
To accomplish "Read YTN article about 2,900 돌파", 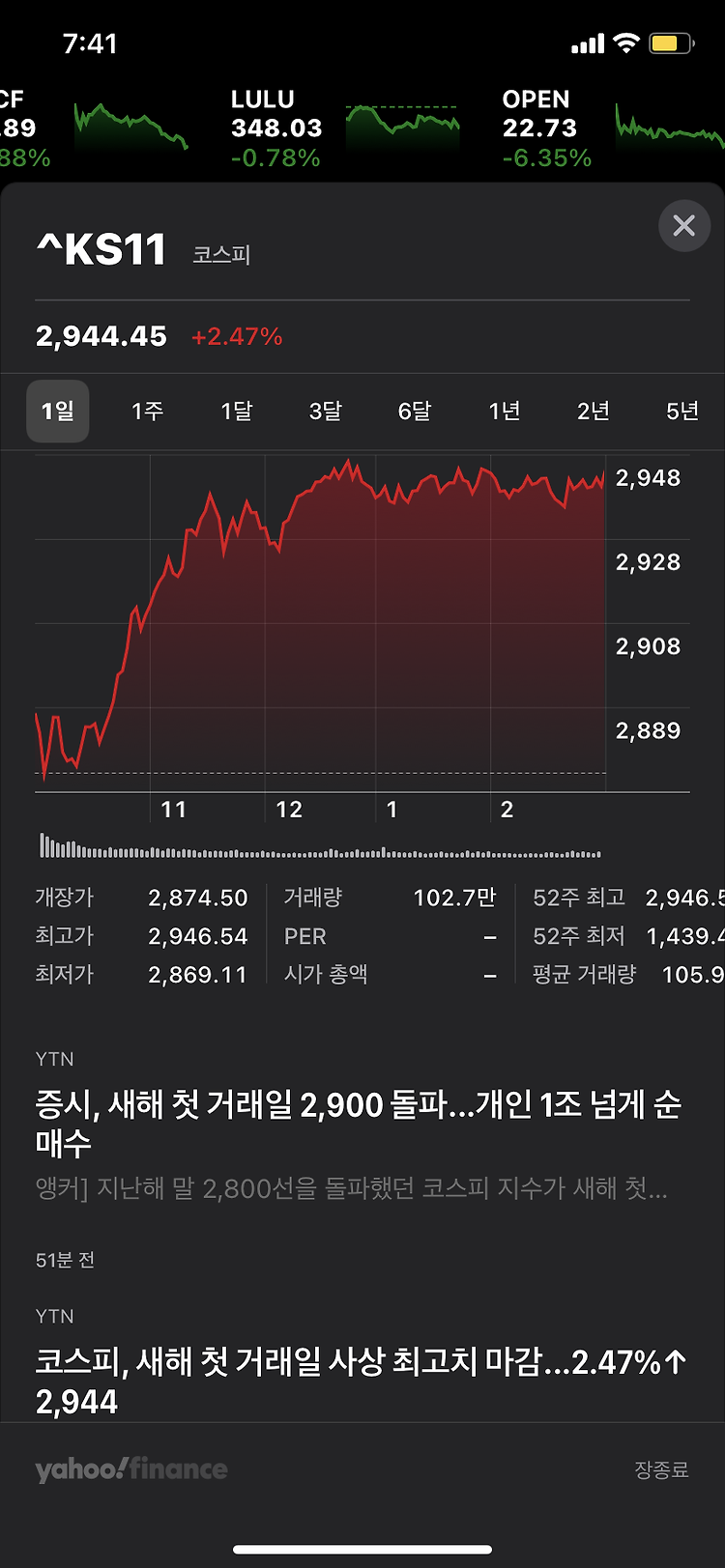I will point(359,1124).
